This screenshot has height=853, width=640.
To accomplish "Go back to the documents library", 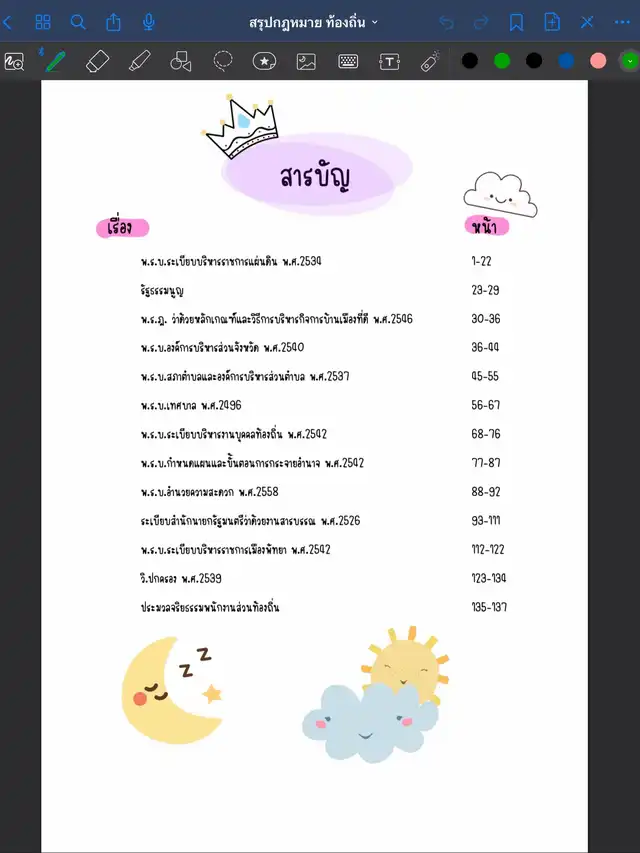I will click(x=8, y=22).
